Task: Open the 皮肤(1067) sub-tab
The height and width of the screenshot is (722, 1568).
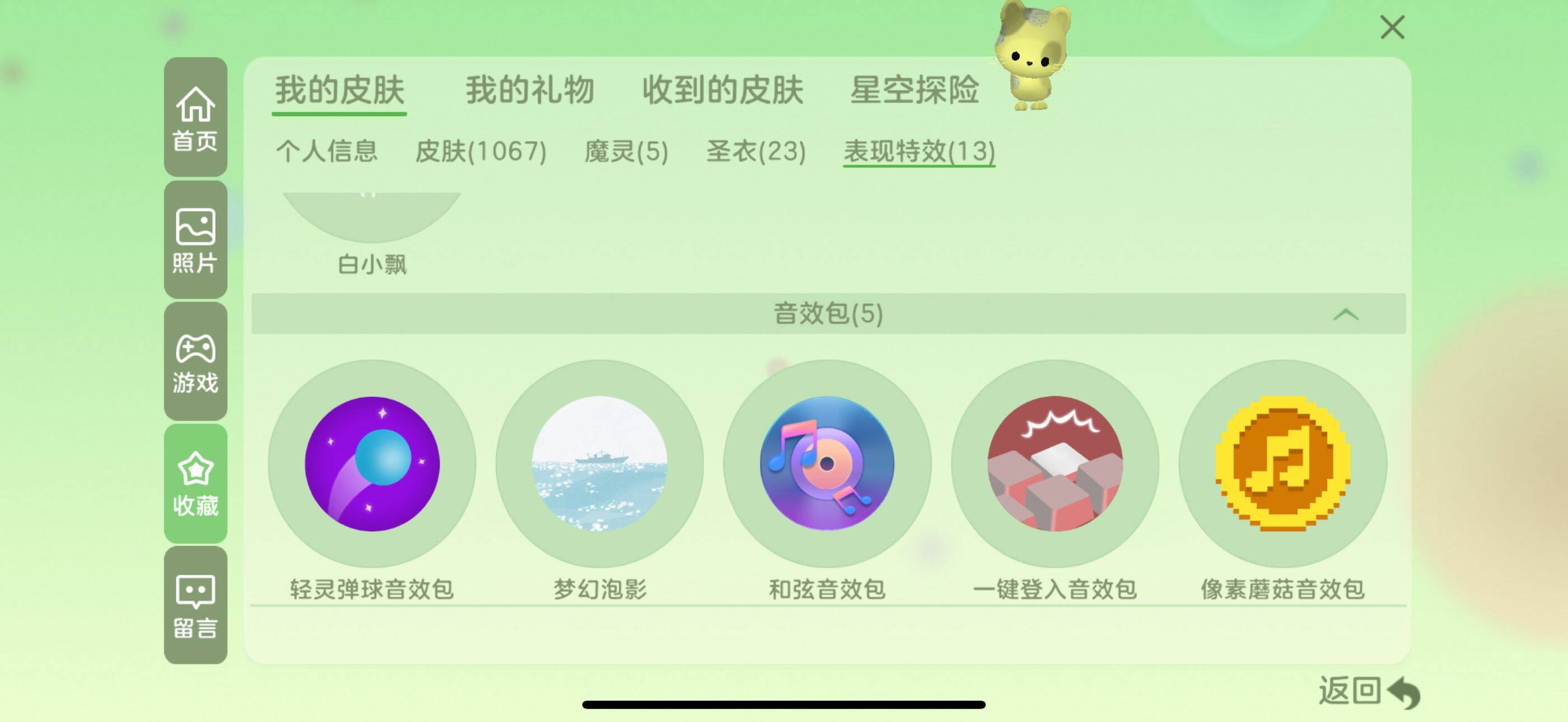Action: click(x=480, y=151)
